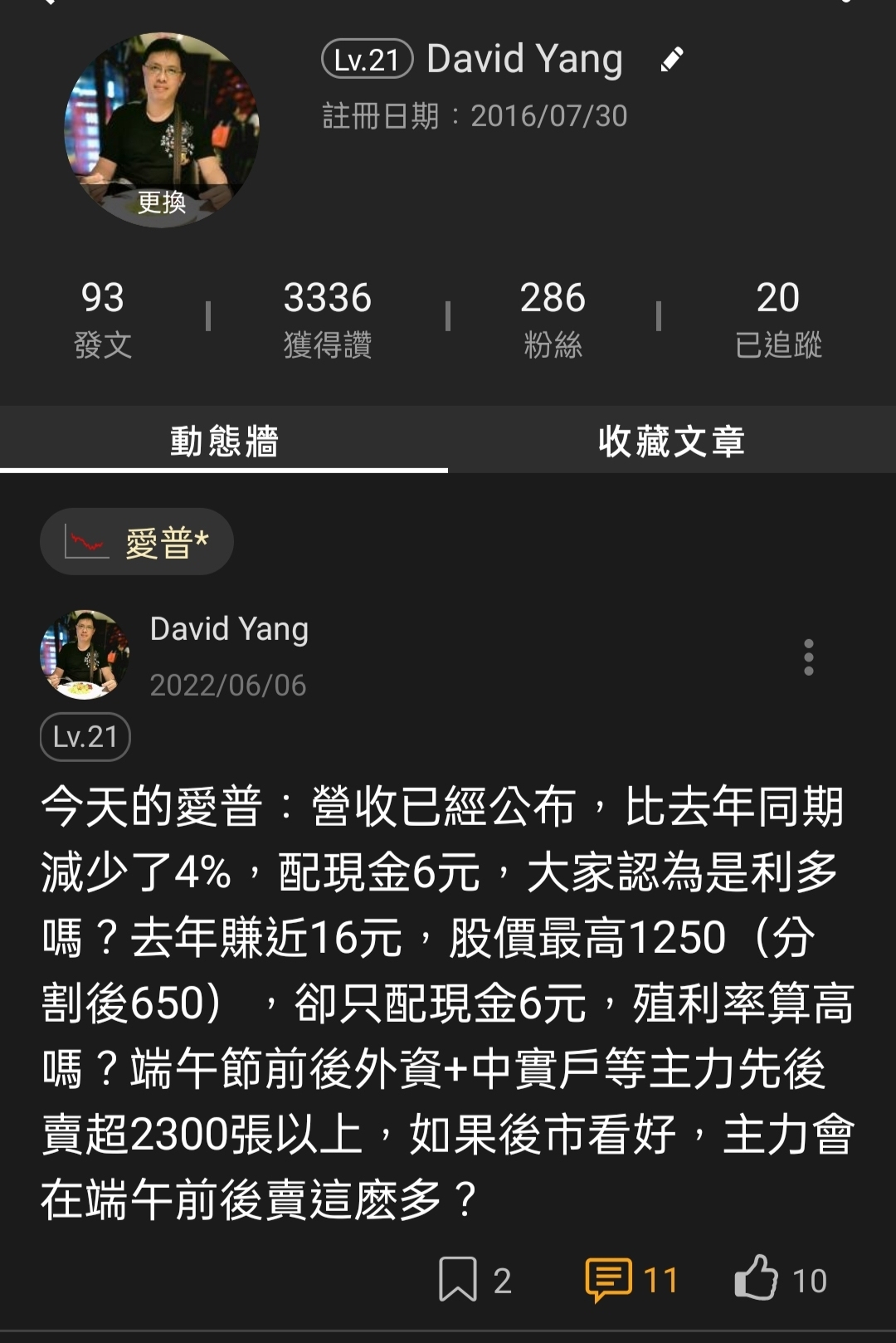Open the 愛普* stock chip
This screenshot has width=896, height=1343.
[137, 542]
